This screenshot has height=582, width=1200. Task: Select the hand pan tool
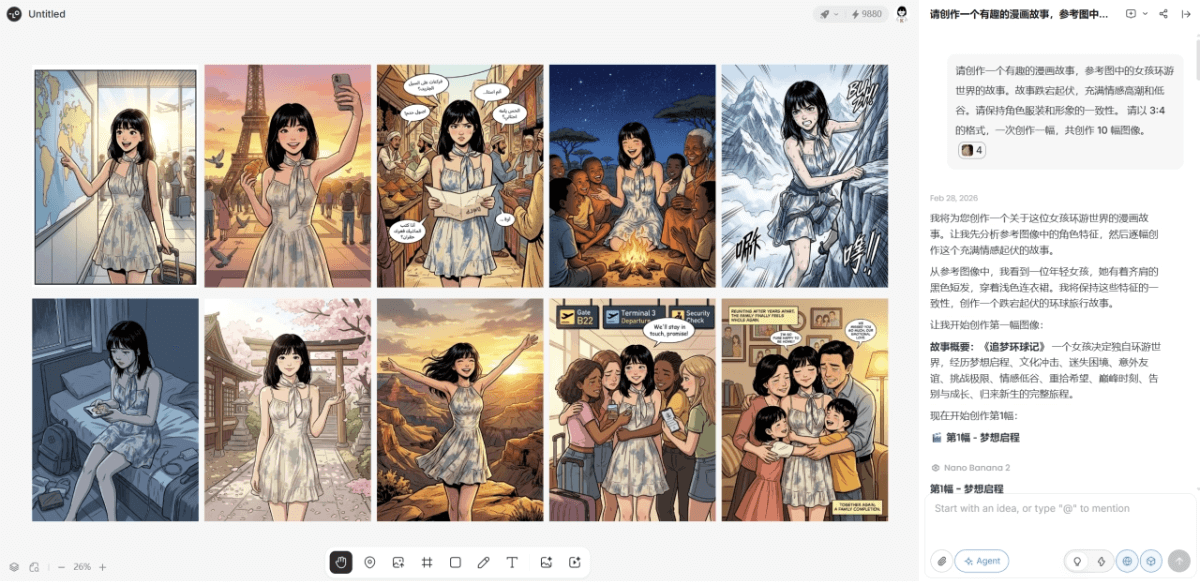(x=341, y=563)
